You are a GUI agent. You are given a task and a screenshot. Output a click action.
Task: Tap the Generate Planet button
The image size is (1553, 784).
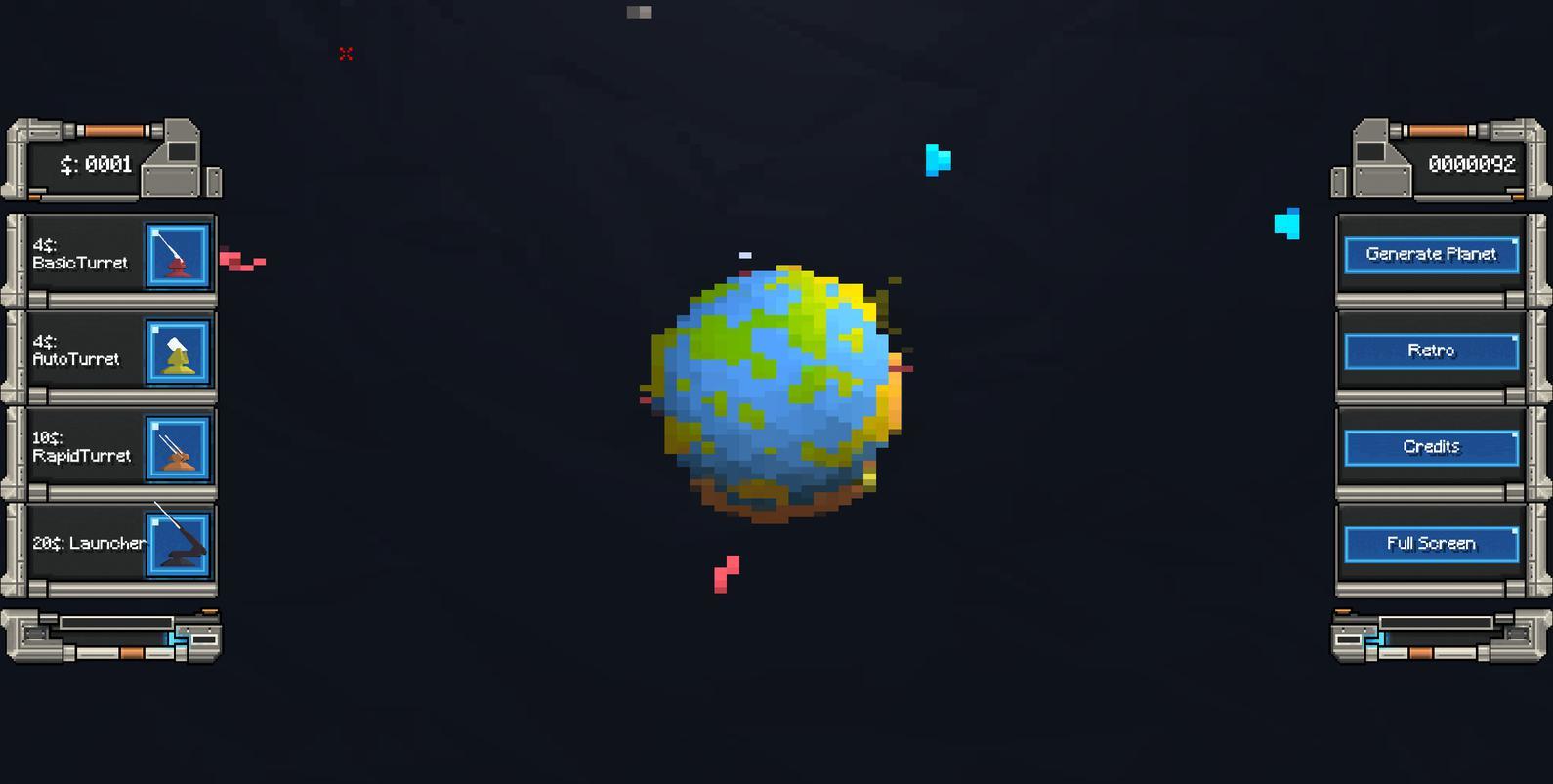tap(1431, 255)
